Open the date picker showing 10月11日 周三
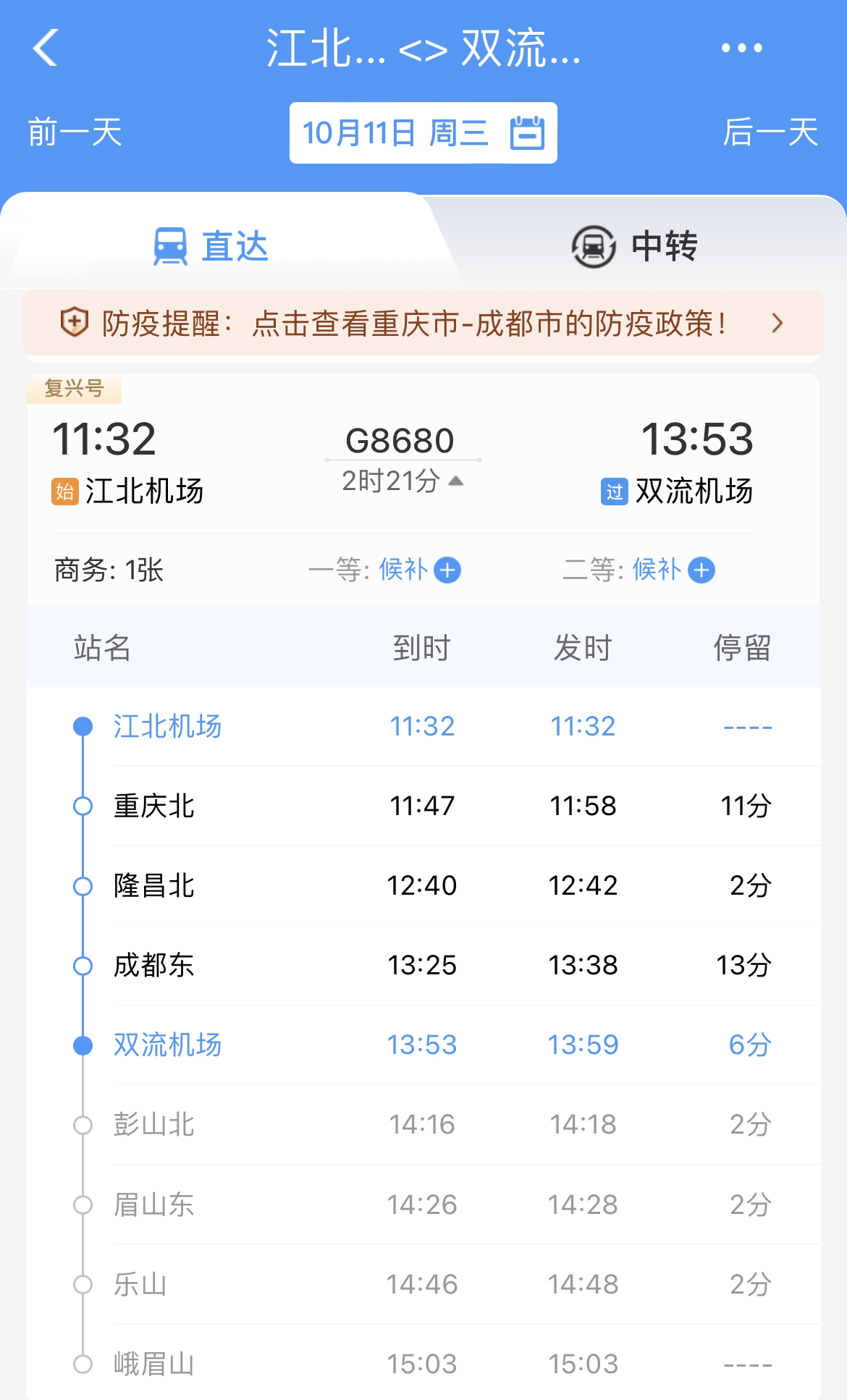 423,133
